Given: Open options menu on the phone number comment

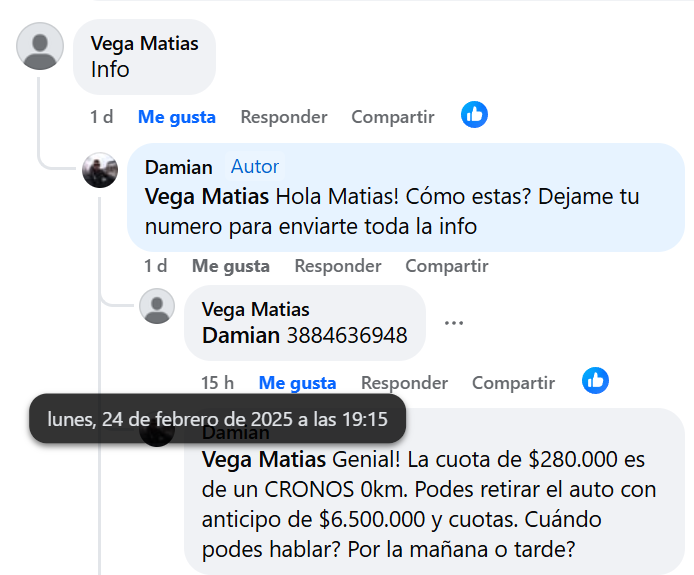Looking at the screenshot, I should tap(454, 323).
